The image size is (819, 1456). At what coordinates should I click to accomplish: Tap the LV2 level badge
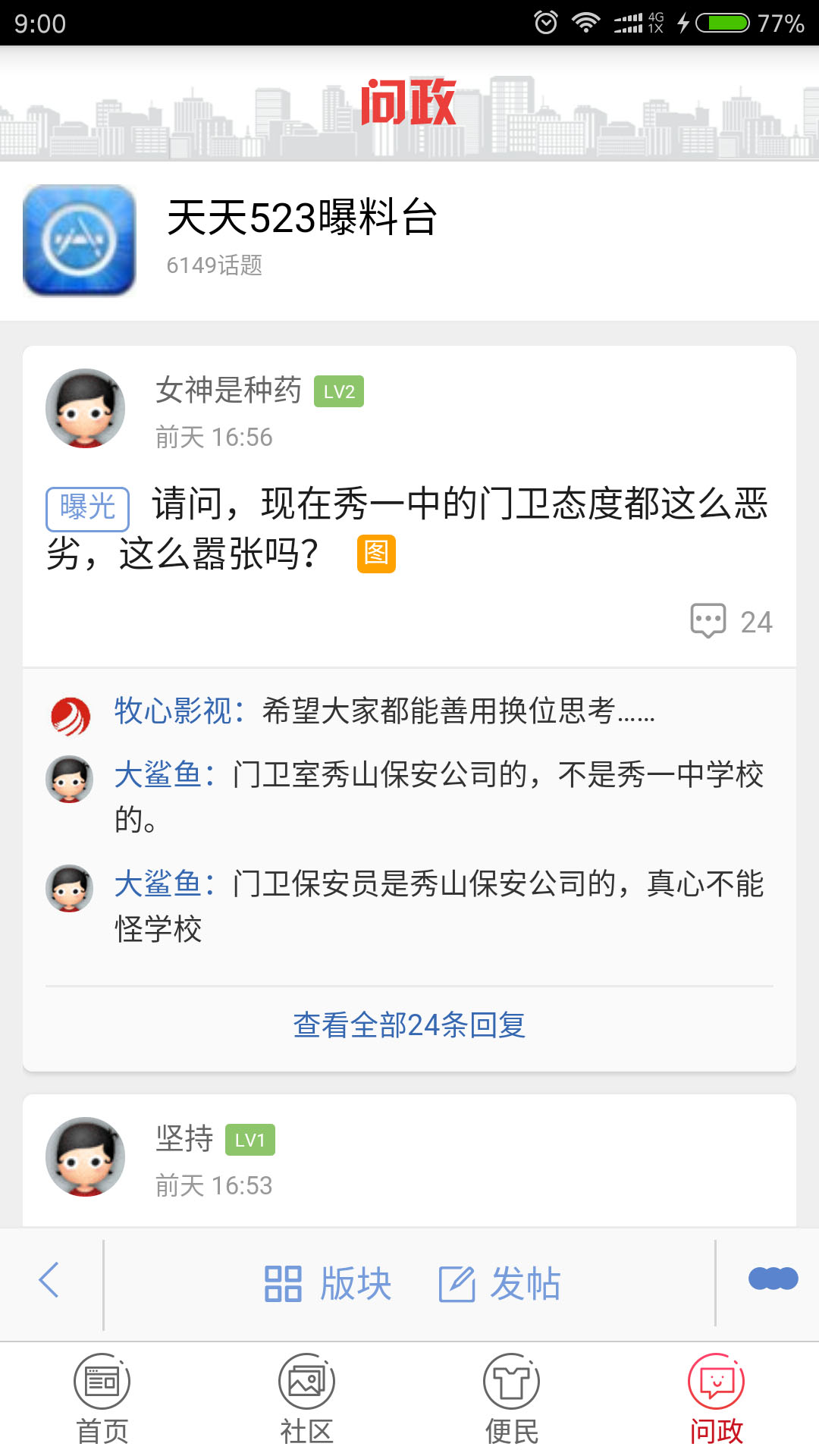click(x=339, y=391)
